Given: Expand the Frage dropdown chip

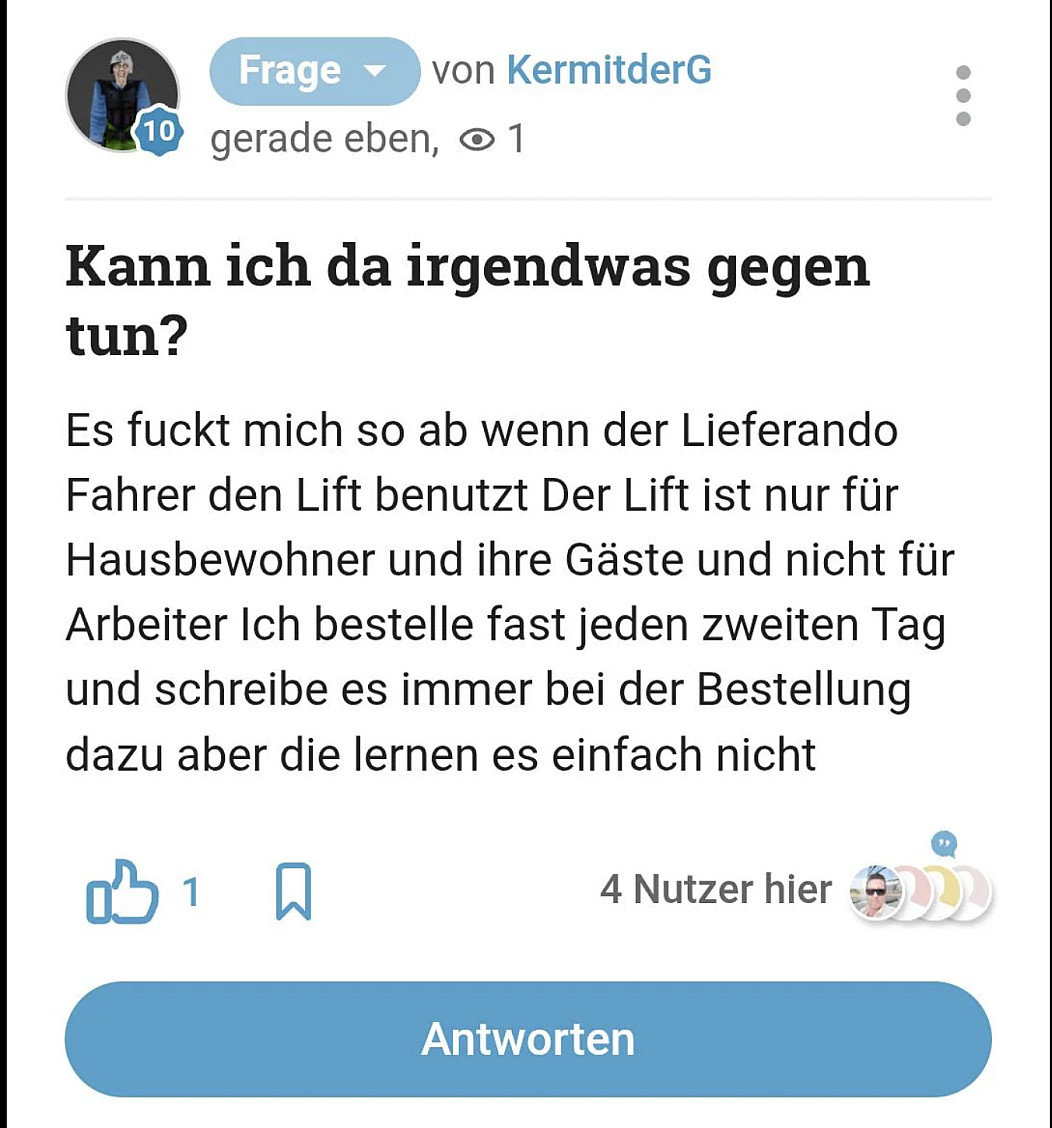Looking at the screenshot, I should coord(314,71).
